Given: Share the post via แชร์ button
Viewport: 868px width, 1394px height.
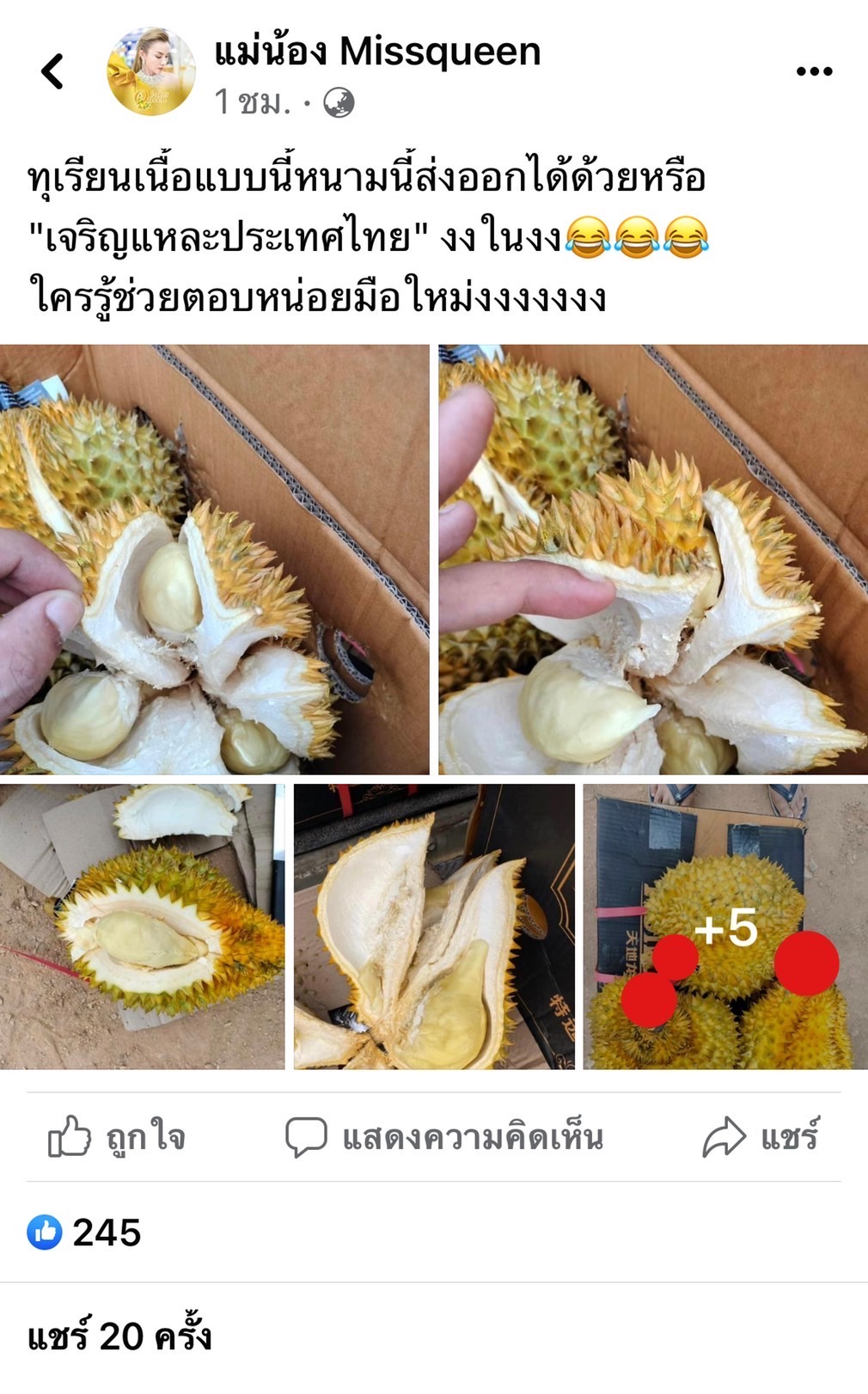Looking at the screenshot, I should (x=761, y=1137).
